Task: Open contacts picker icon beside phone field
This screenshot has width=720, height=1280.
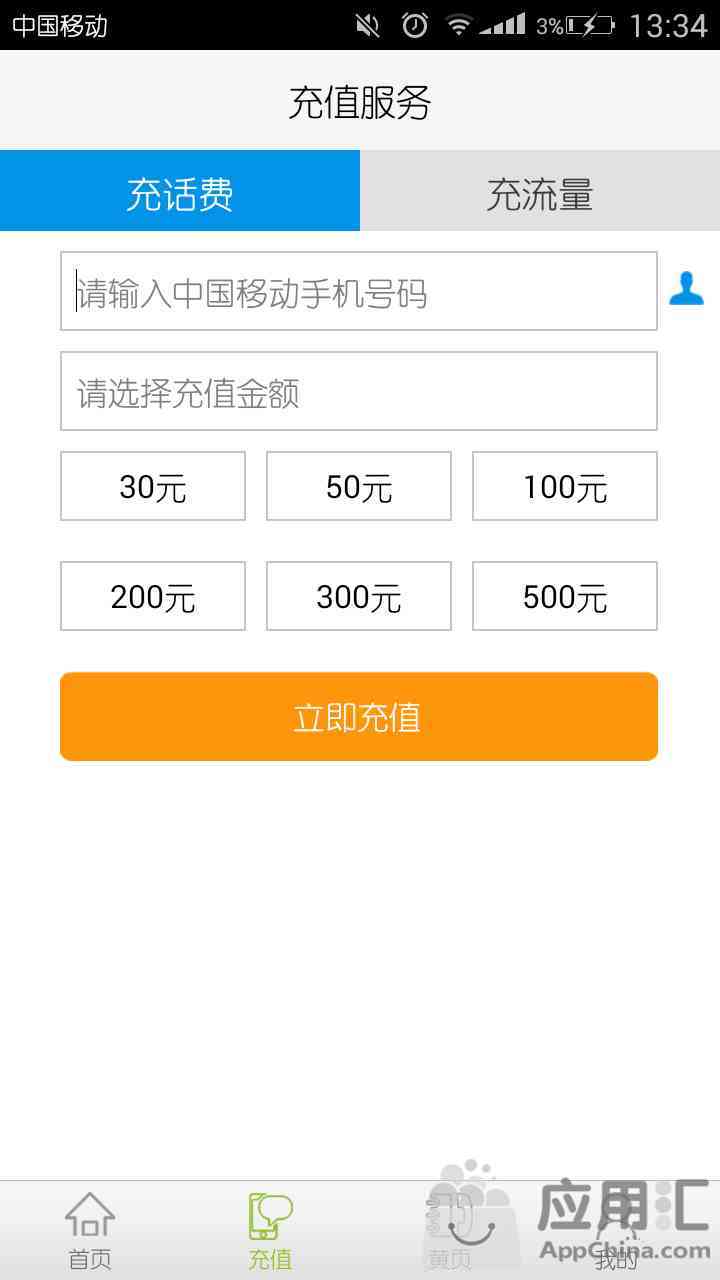Action: 686,289
